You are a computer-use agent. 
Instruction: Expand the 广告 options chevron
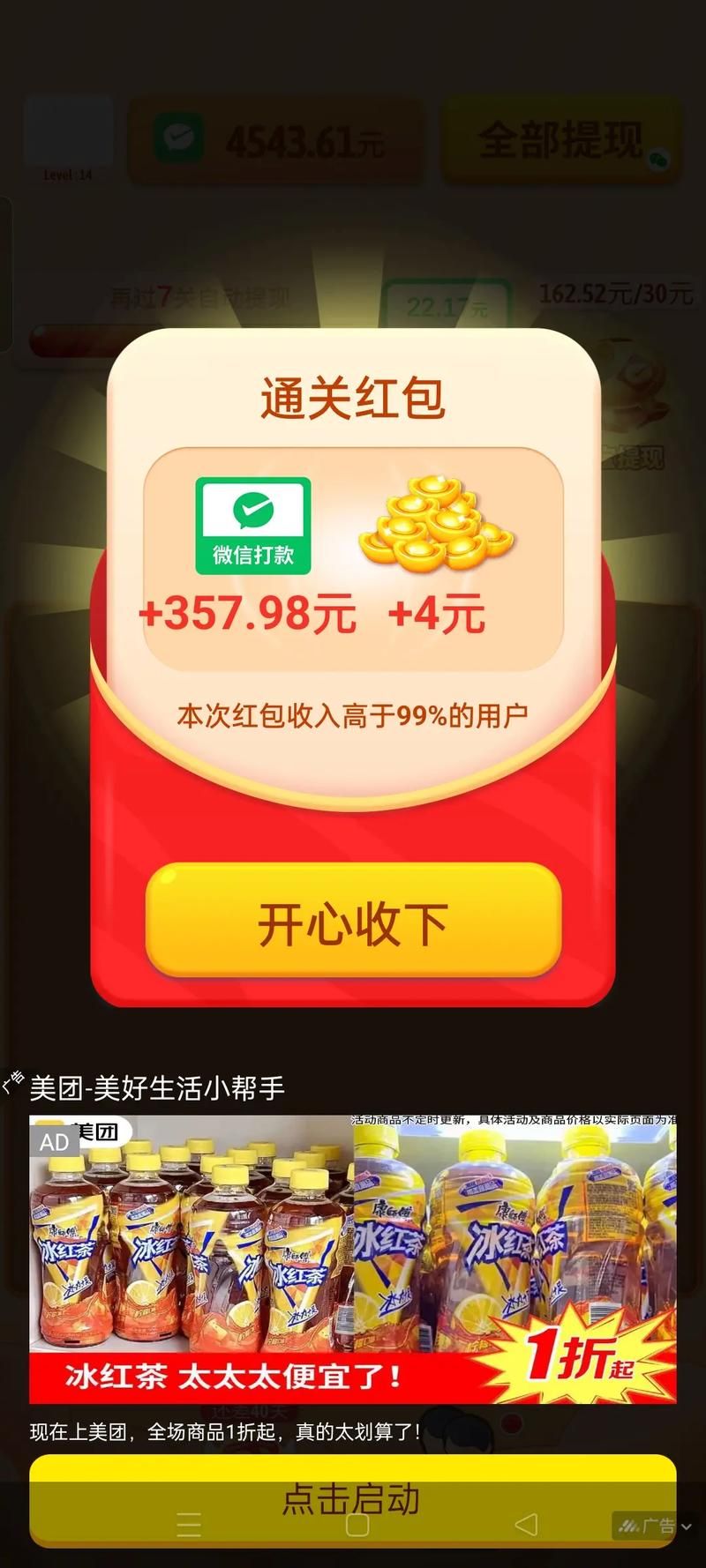687,1527
